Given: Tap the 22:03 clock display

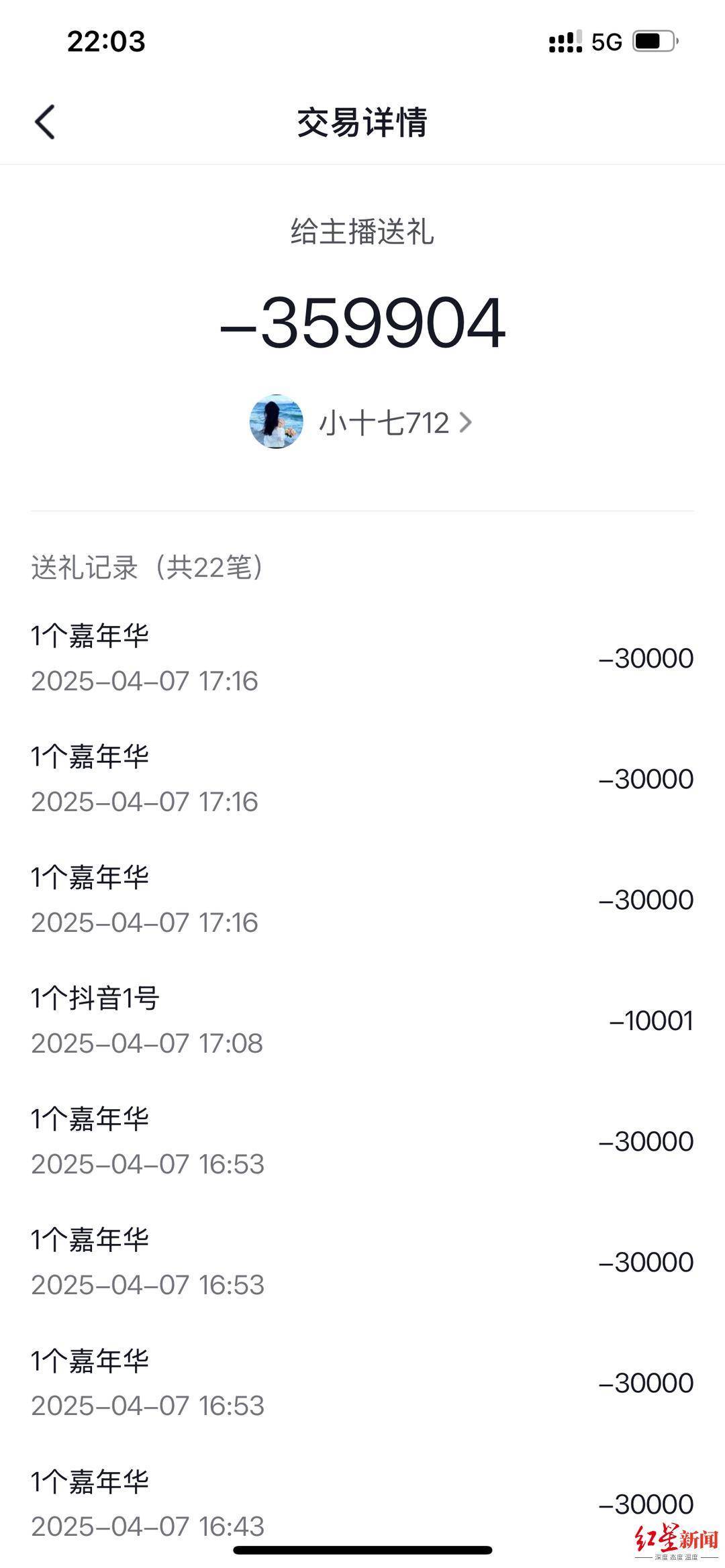Looking at the screenshot, I should (105, 42).
